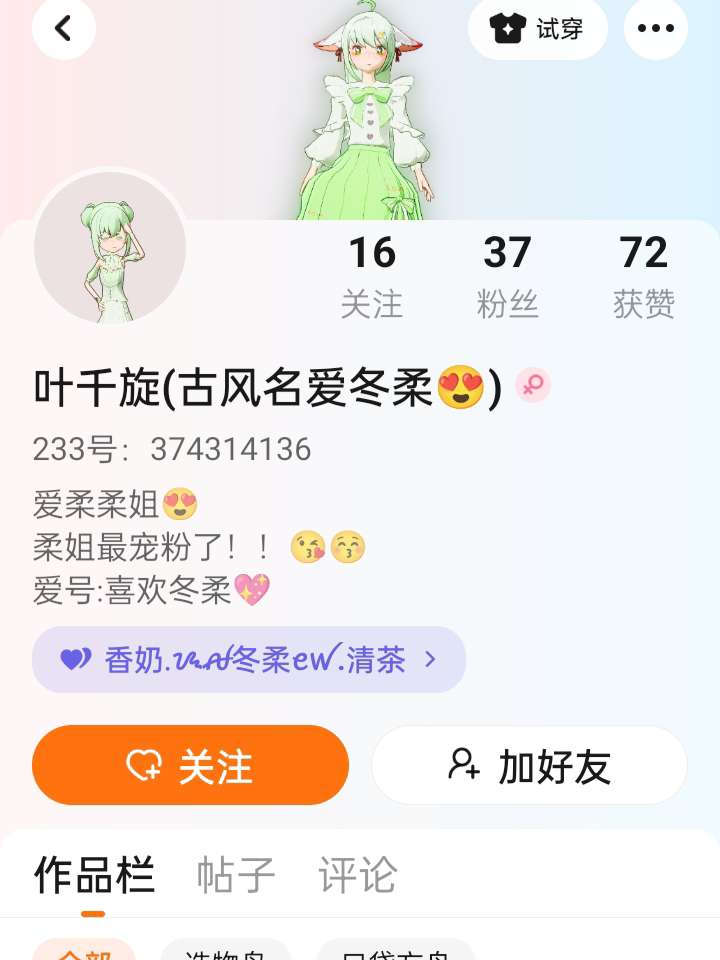Viewport: 720px width, 960px height.
Task: Switch to the 评论 tab
Action: 358,875
